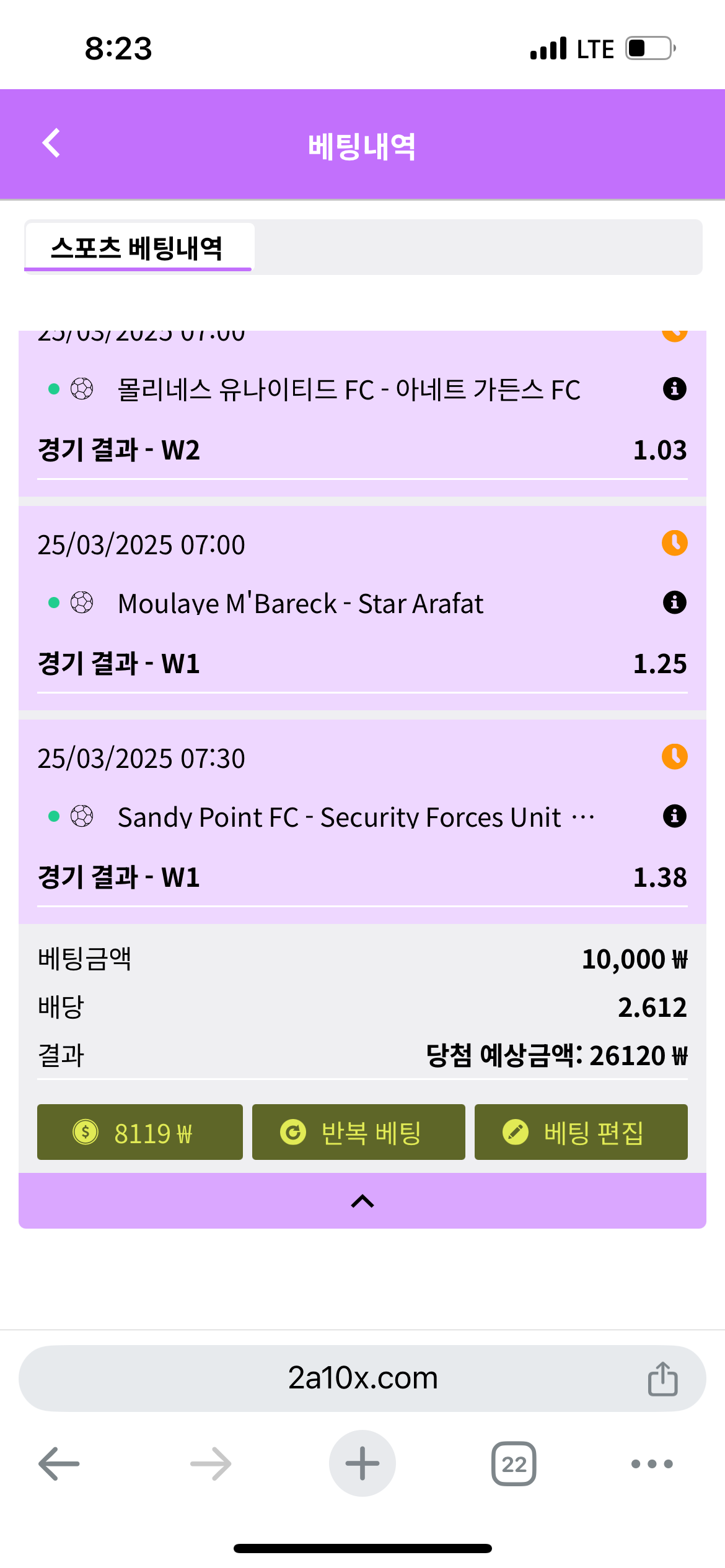Image resolution: width=725 pixels, height=1568 pixels.
Task: Open info for 몰리네스 유나이티드 FC match
Action: tap(674, 389)
